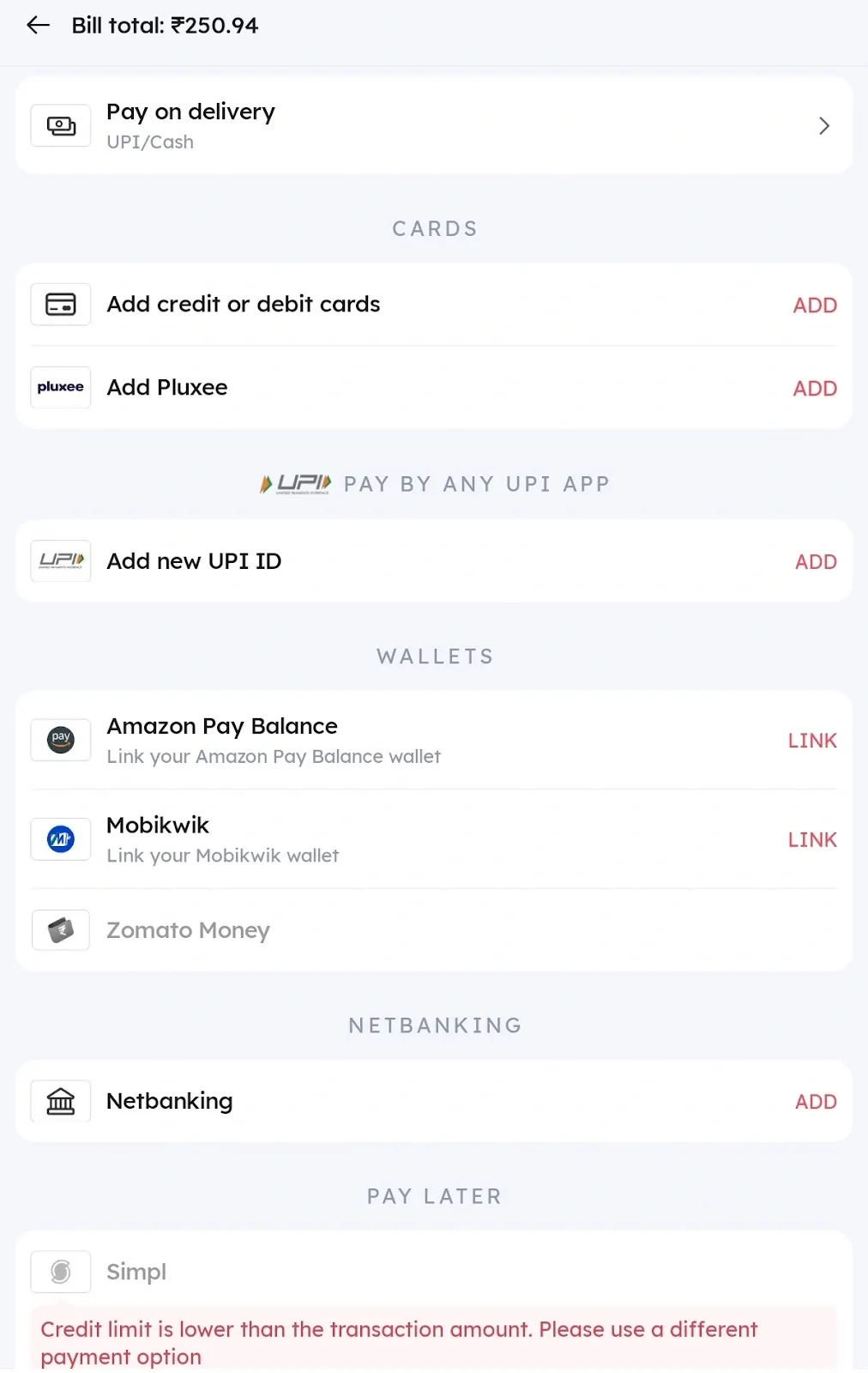Click ADD next to Netbanking
This screenshot has width=868, height=1373.
point(815,1101)
